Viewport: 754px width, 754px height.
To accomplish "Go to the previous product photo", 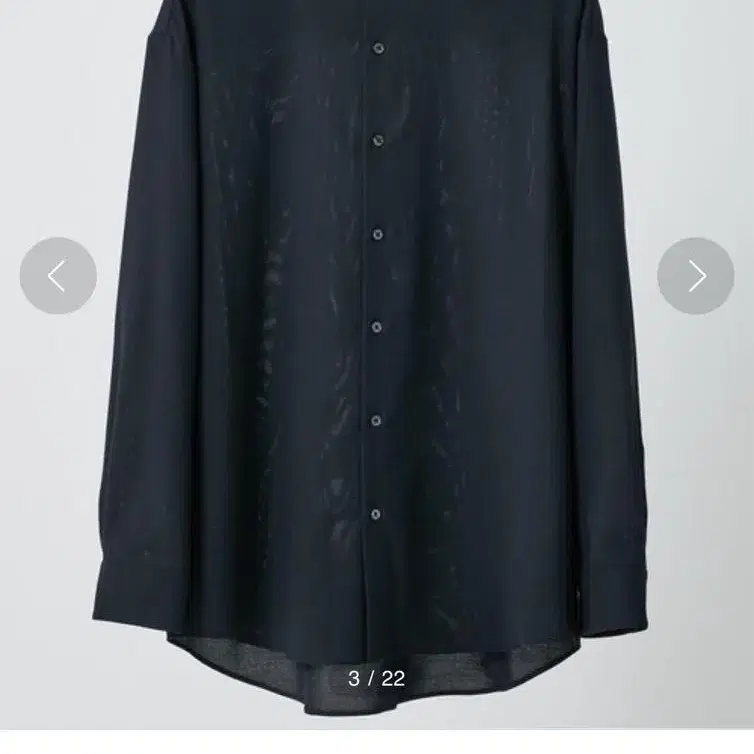I will 58,276.
